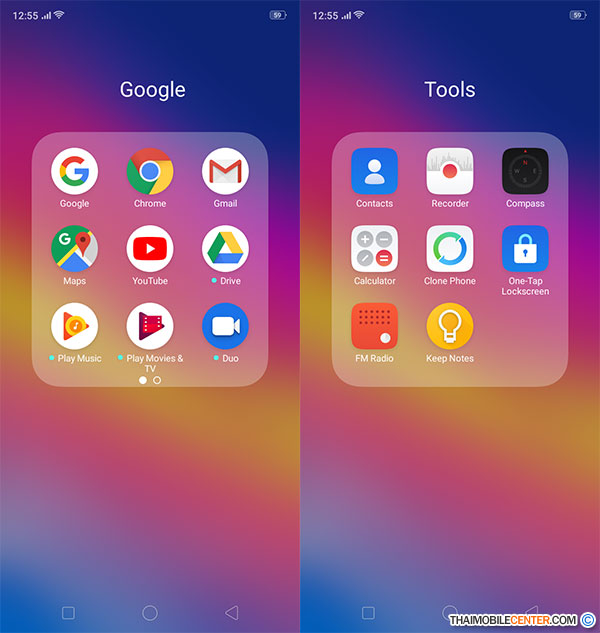Image resolution: width=600 pixels, height=633 pixels.
Task: Launch the Recorder app
Action: tap(450, 172)
